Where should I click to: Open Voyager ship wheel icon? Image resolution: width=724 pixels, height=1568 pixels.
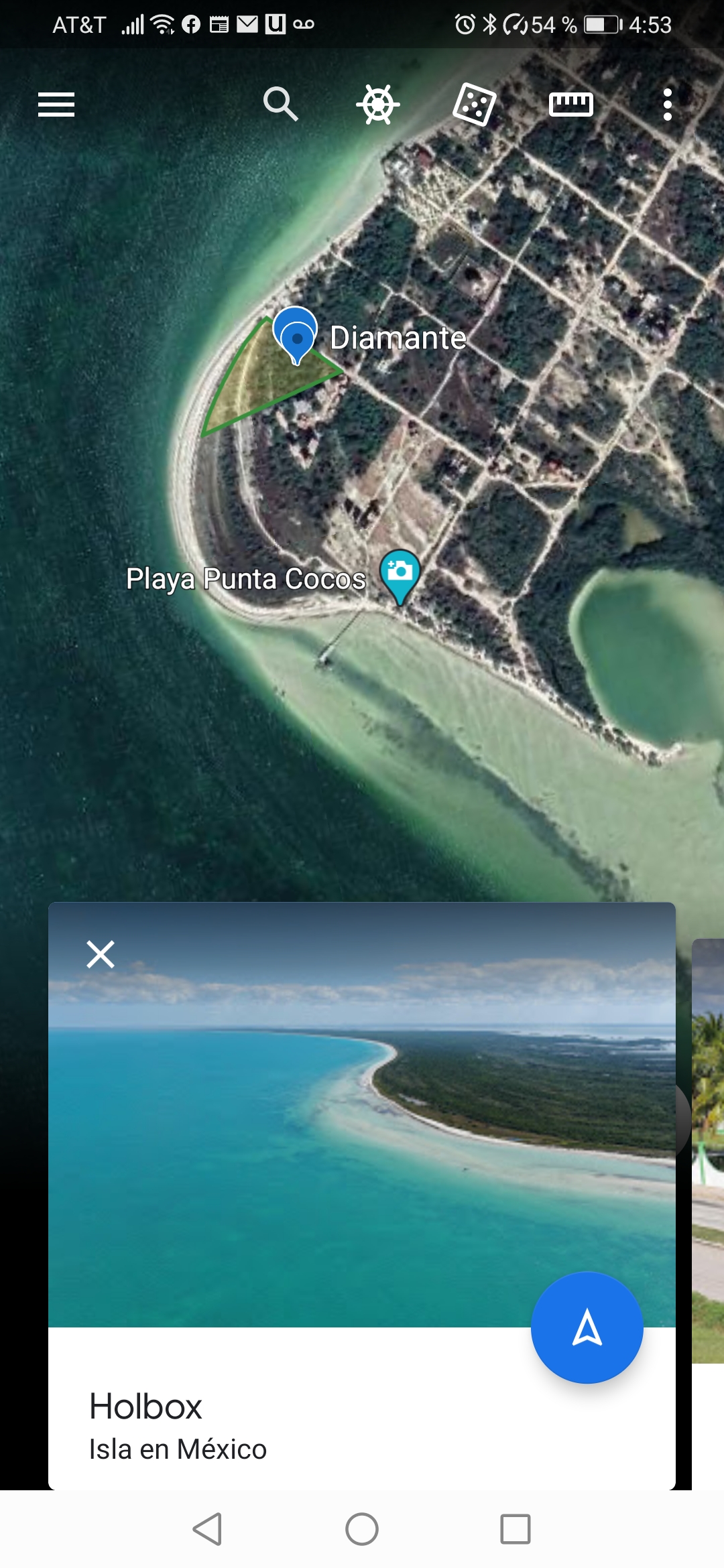[378, 105]
